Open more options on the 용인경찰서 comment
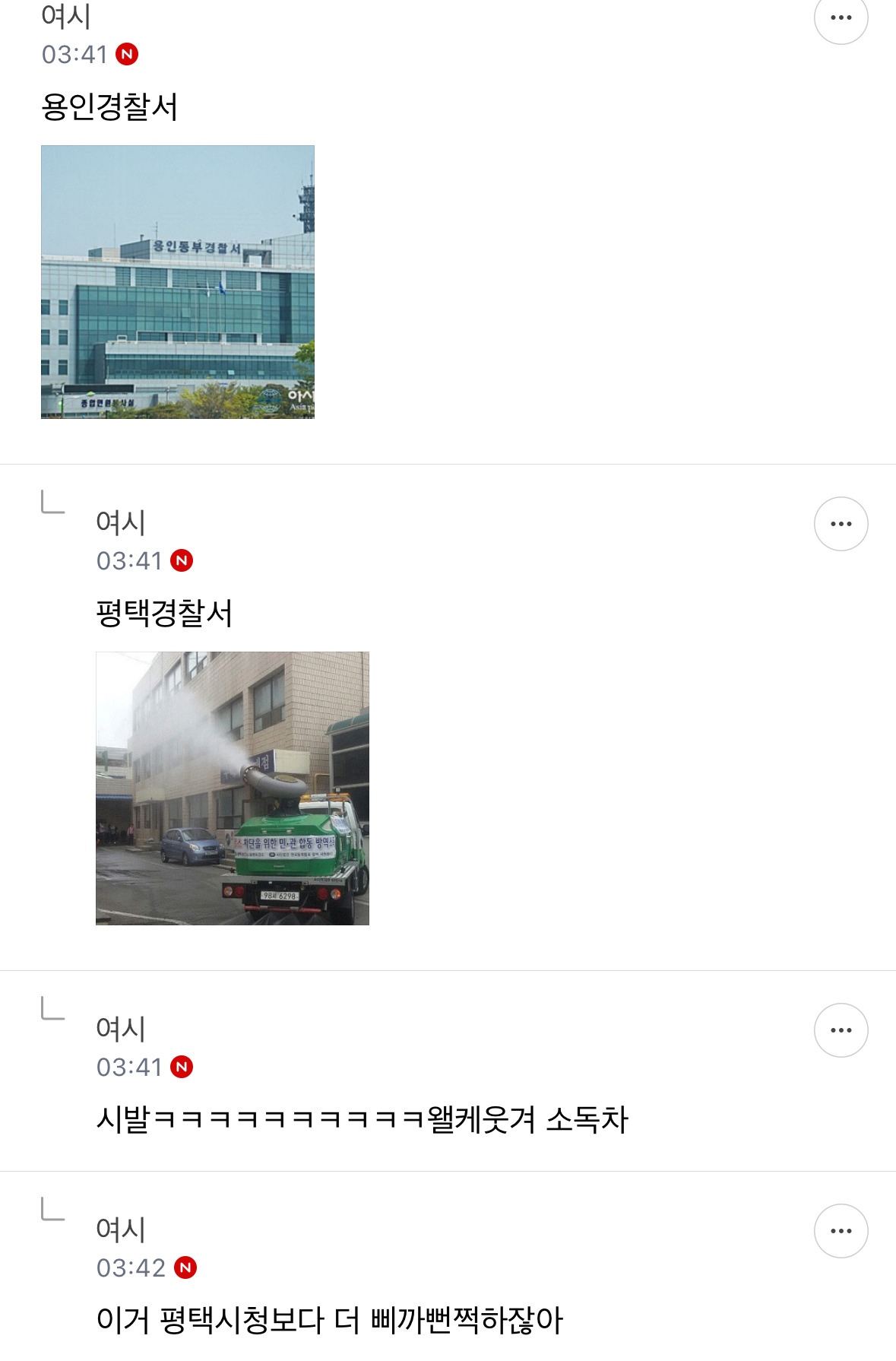Image resolution: width=896 pixels, height=1361 pixels. [x=841, y=17]
